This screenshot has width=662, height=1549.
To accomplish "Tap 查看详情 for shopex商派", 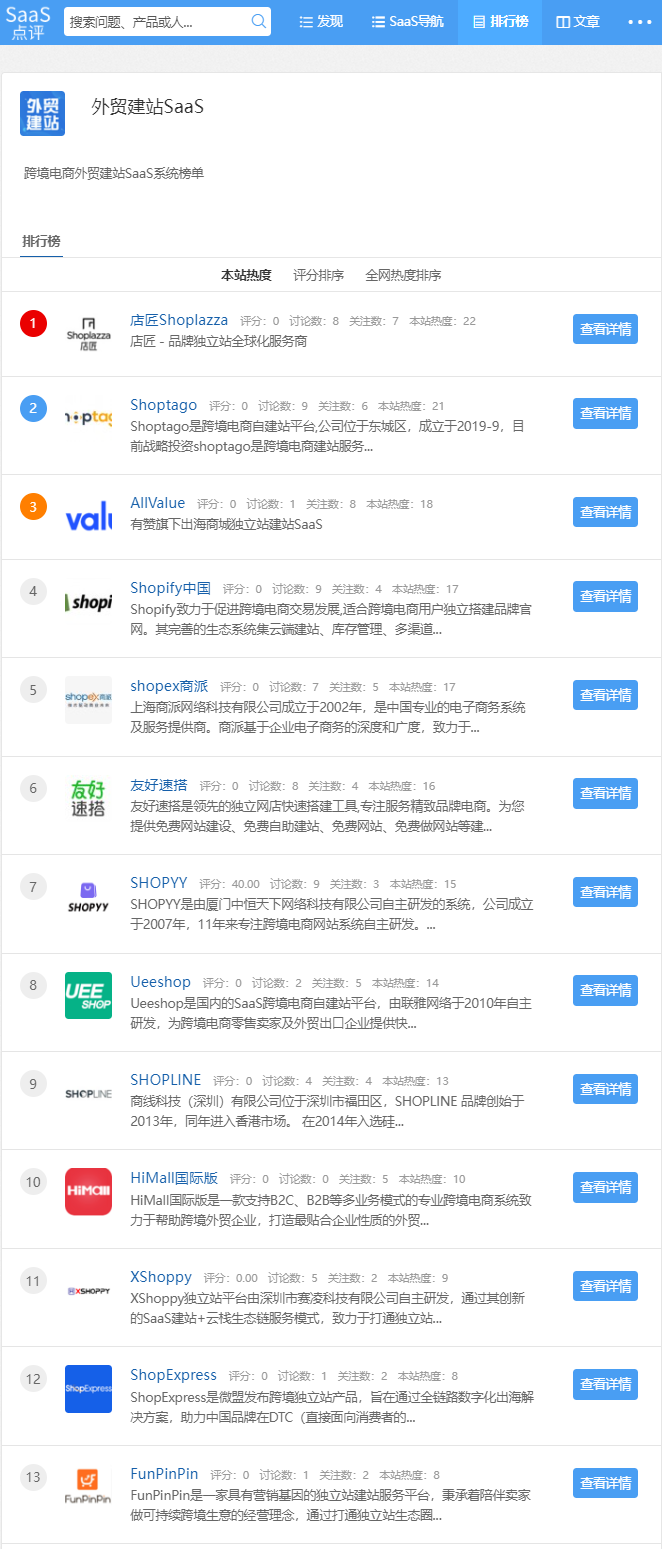I will click(605, 694).
